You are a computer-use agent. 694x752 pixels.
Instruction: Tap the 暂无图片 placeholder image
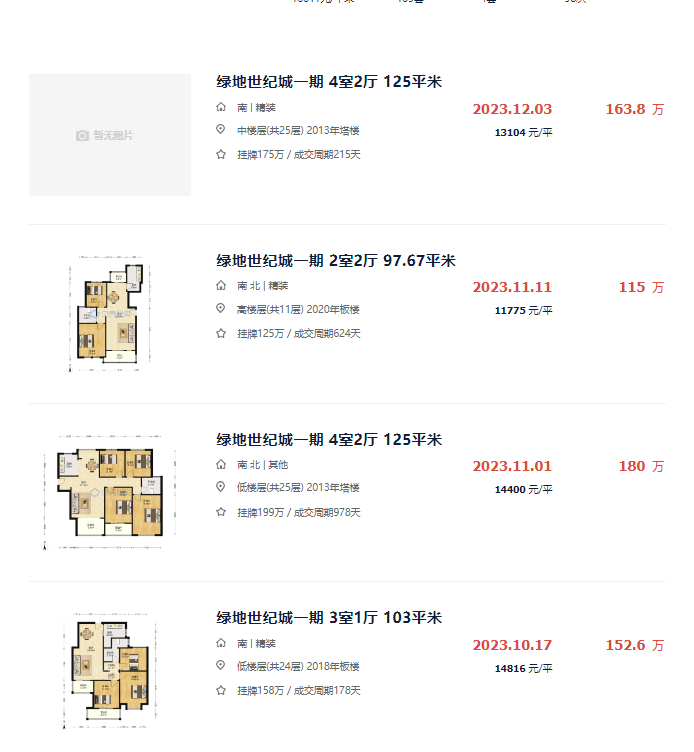point(109,135)
